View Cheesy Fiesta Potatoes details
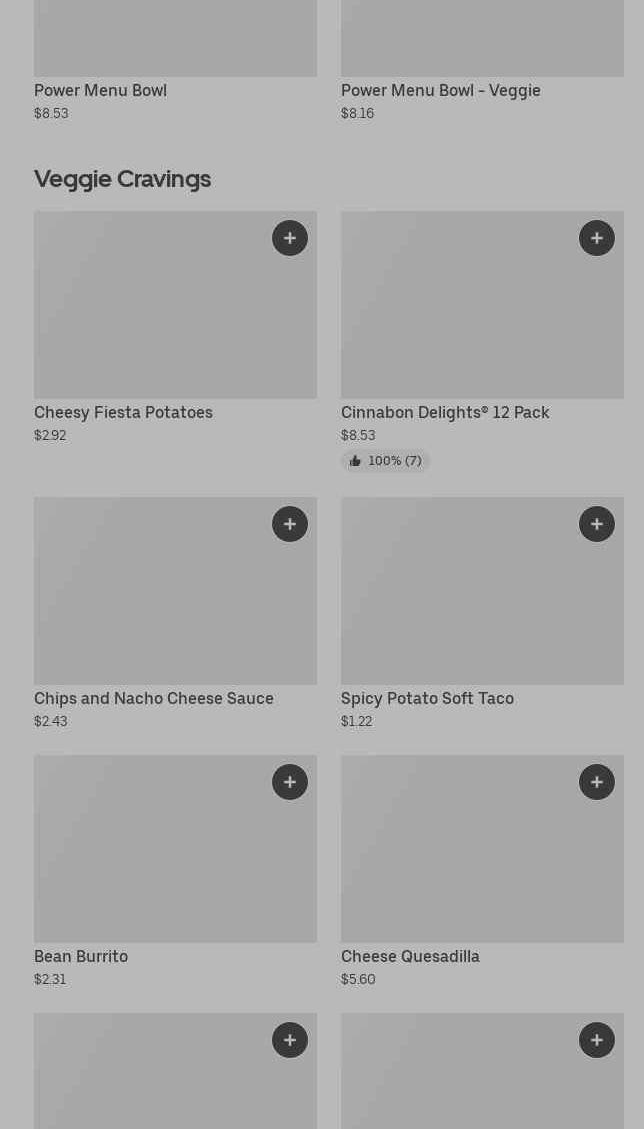The height and width of the screenshot is (1129, 644). pos(175,328)
